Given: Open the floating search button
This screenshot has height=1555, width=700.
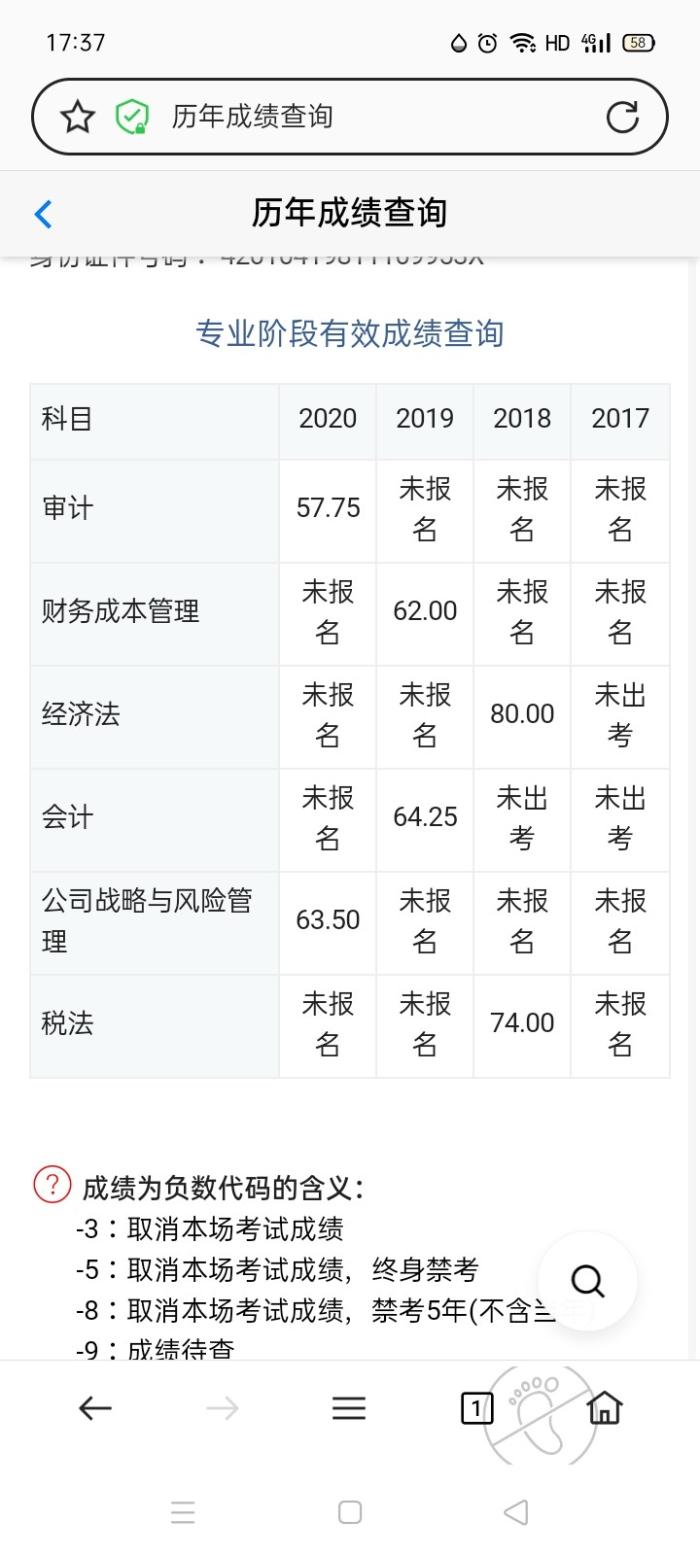Looking at the screenshot, I should click(587, 1281).
